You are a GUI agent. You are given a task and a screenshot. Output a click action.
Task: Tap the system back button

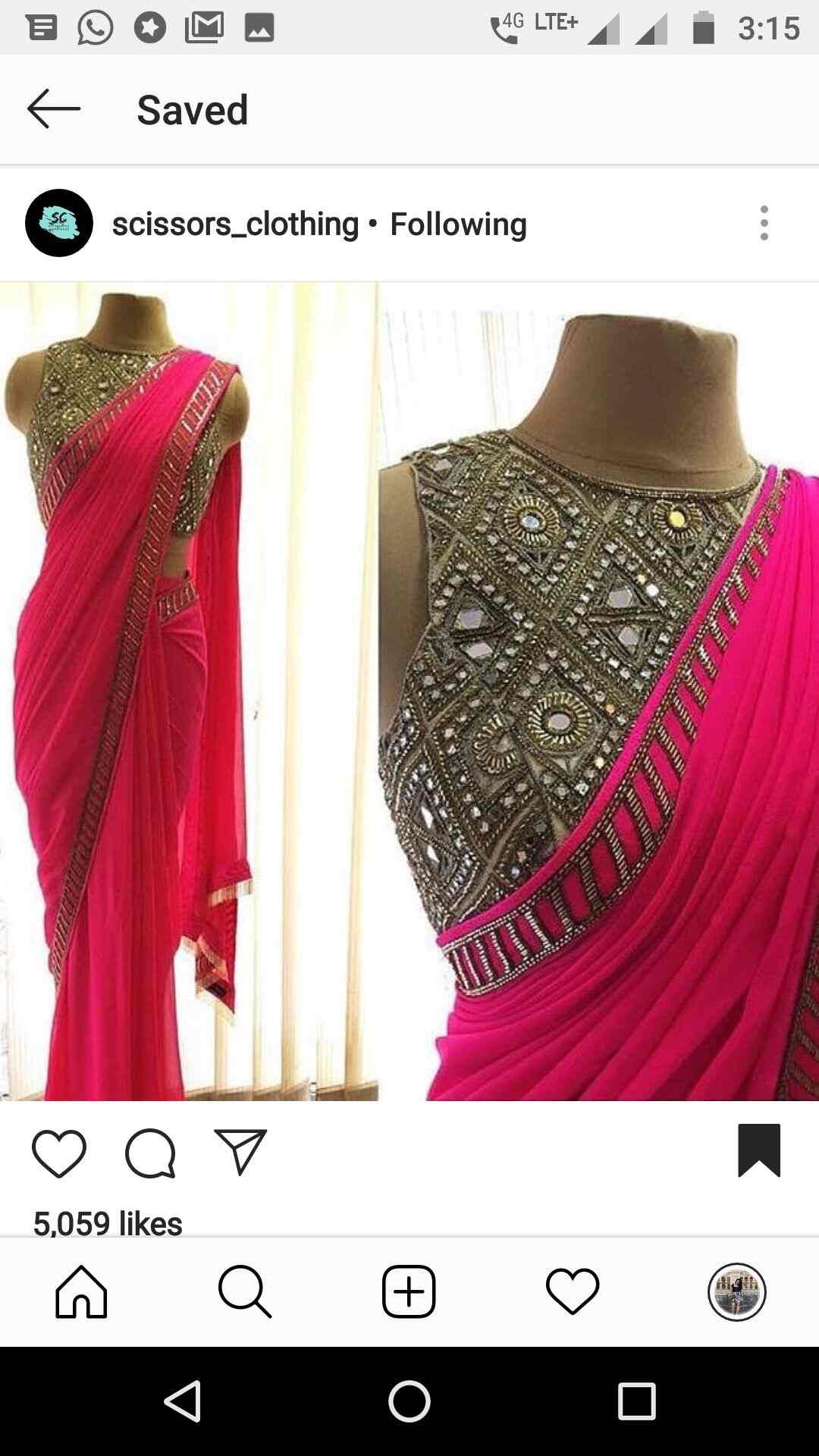(x=183, y=1401)
